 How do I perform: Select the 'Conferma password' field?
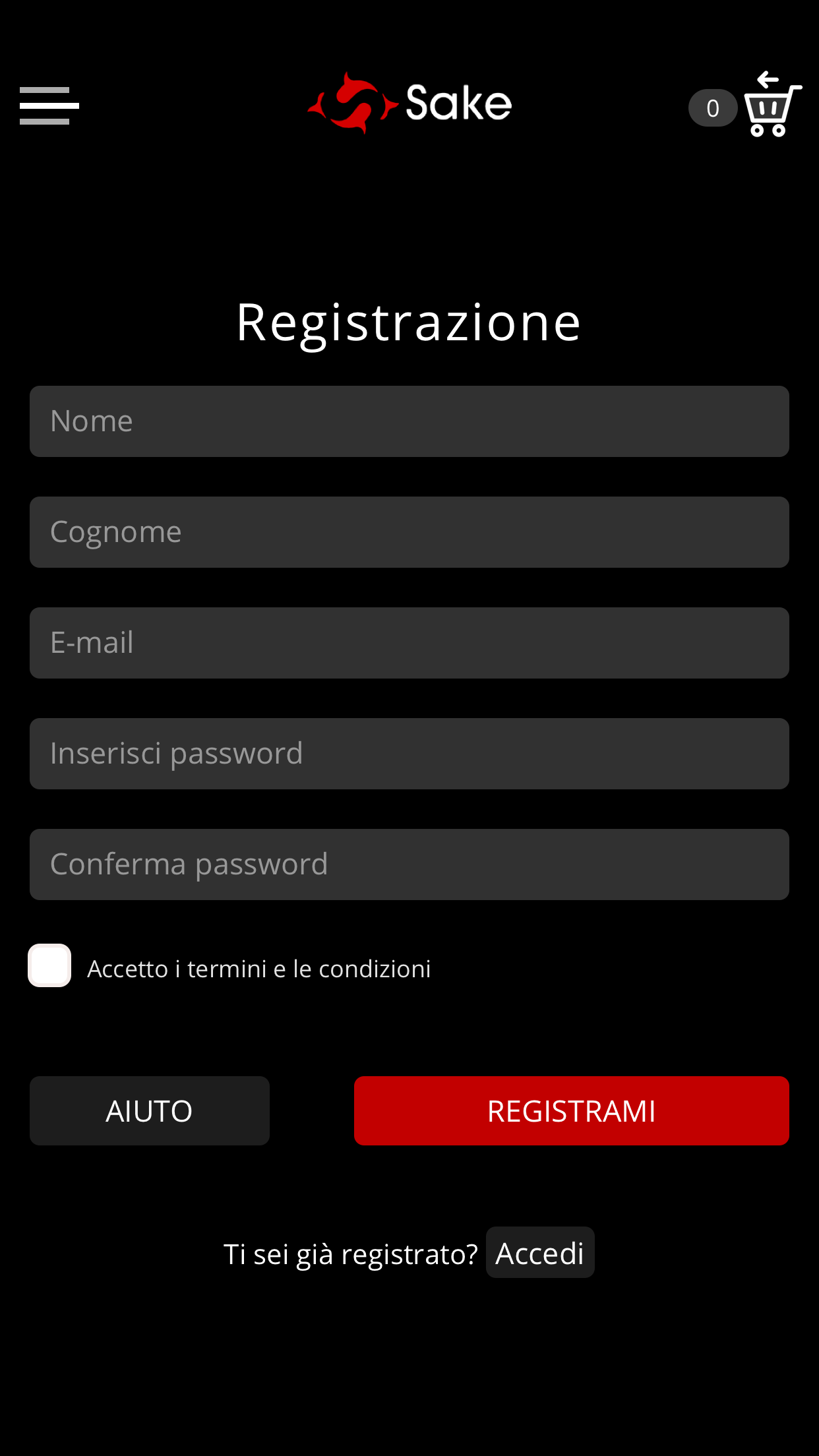click(x=409, y=864)
